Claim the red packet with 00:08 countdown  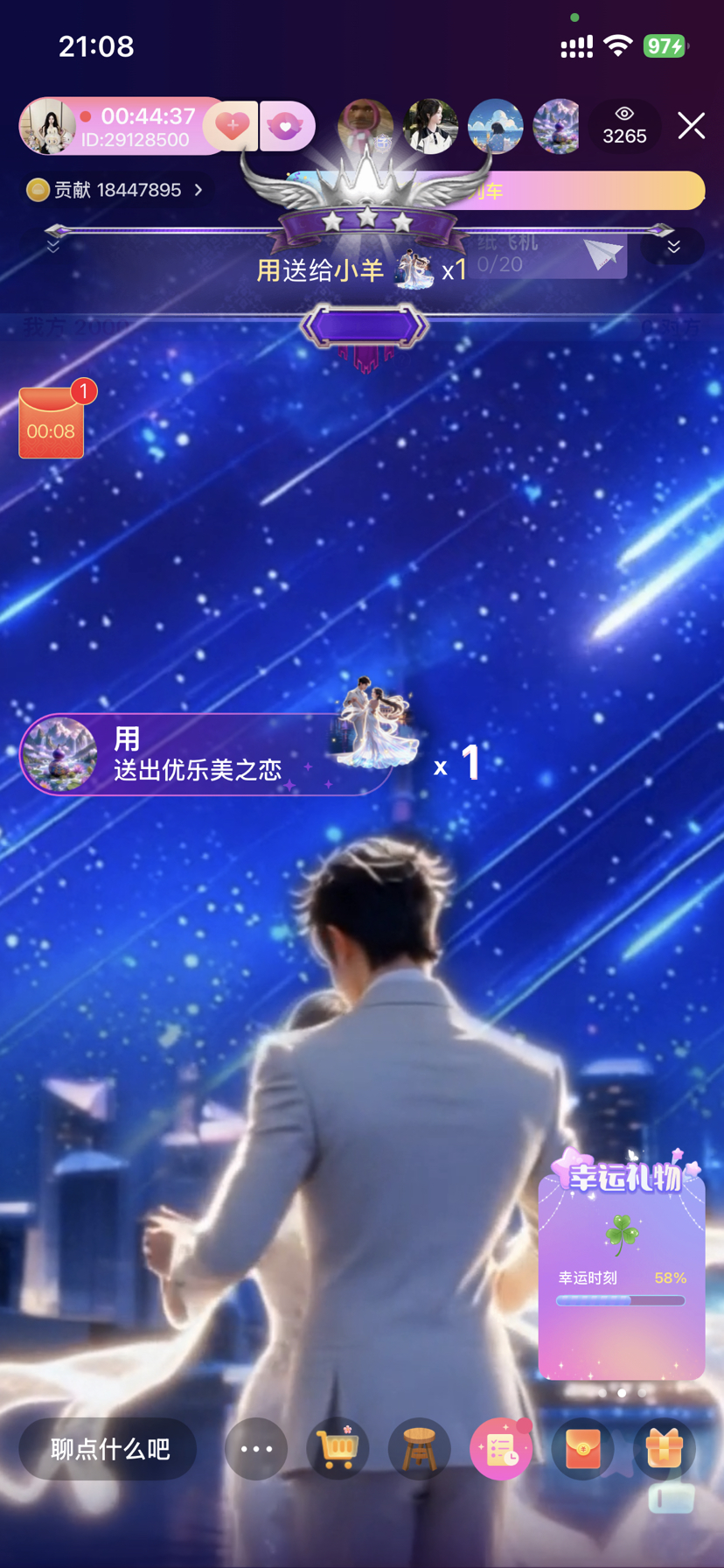(52, 423)
